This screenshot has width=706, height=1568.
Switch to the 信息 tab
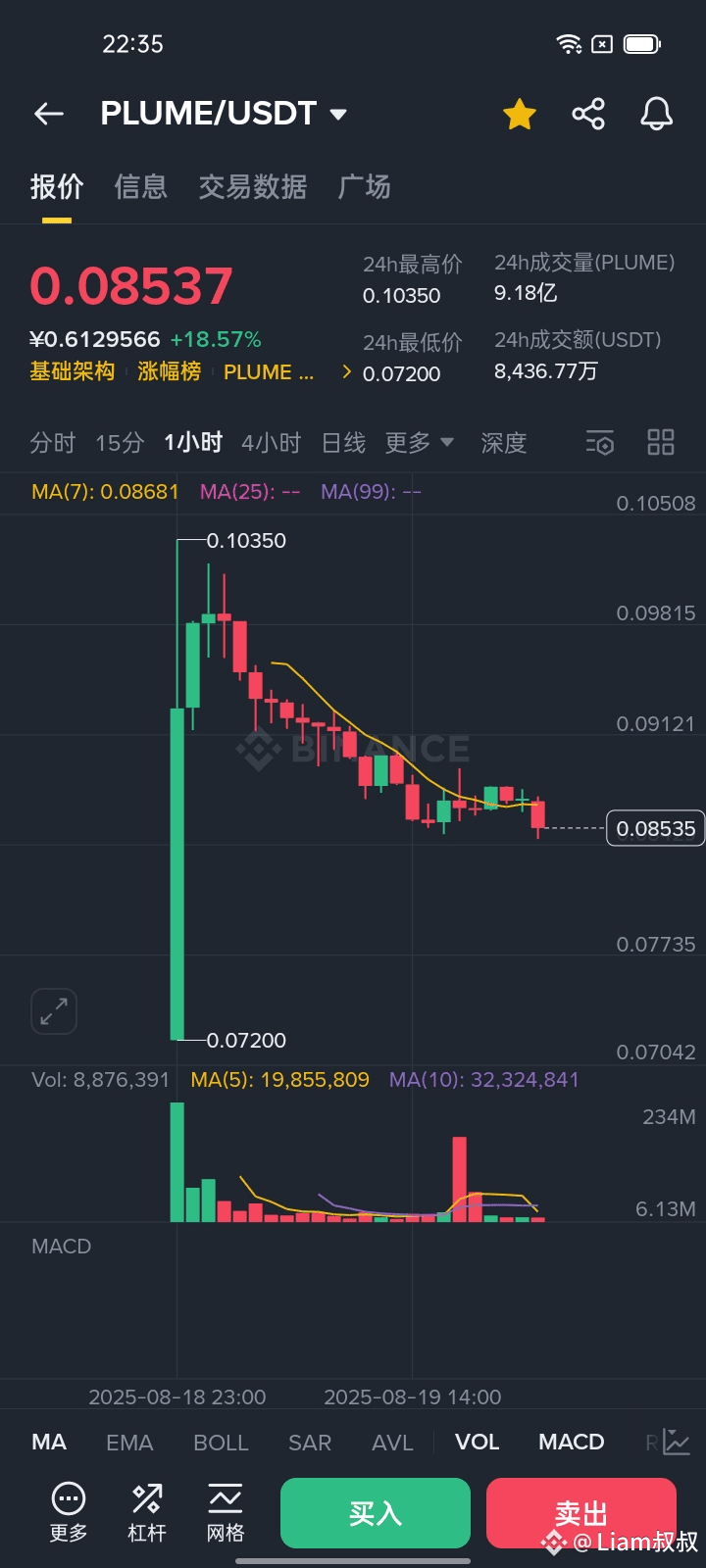point(141,186)
